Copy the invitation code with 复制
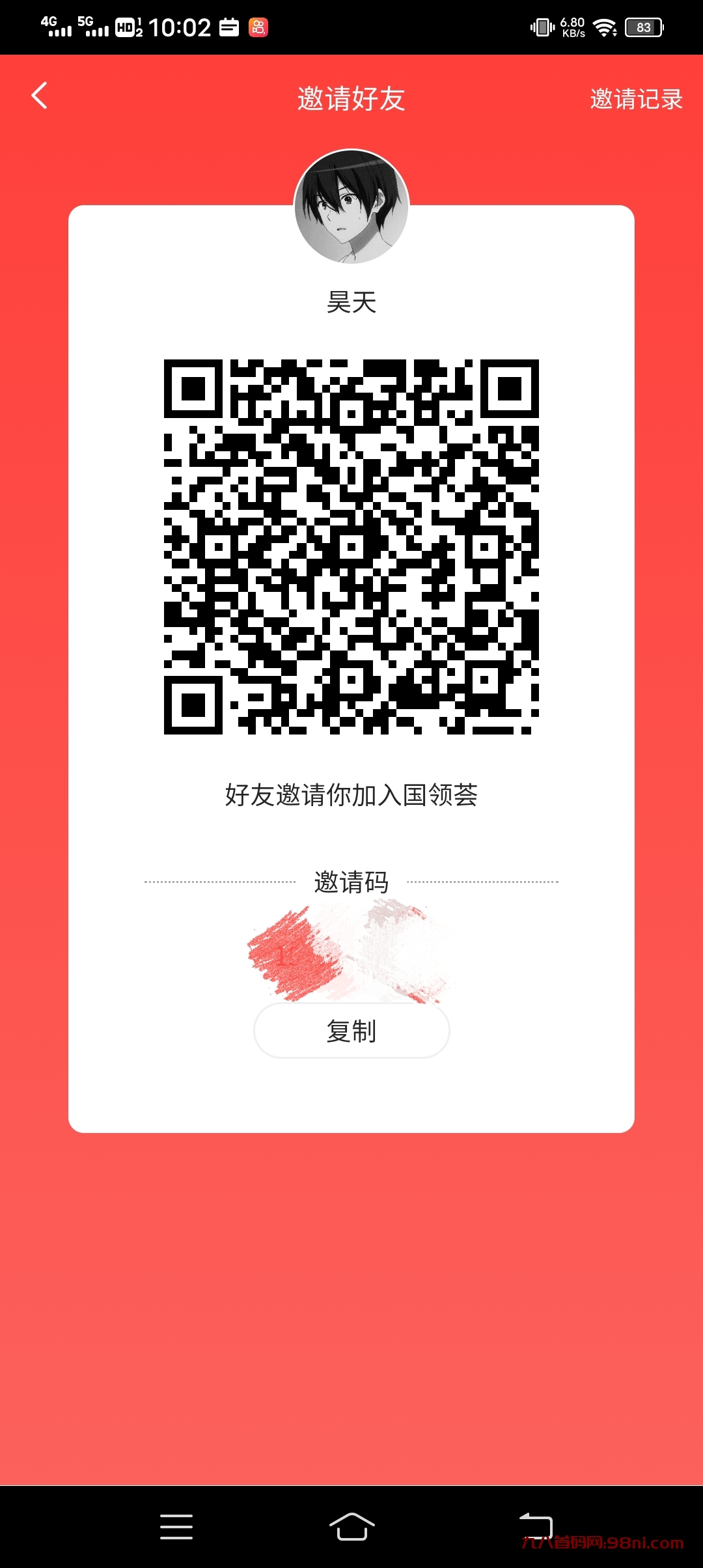The width and height of the screenshot is (703, 1568). tap(351, 1031)
